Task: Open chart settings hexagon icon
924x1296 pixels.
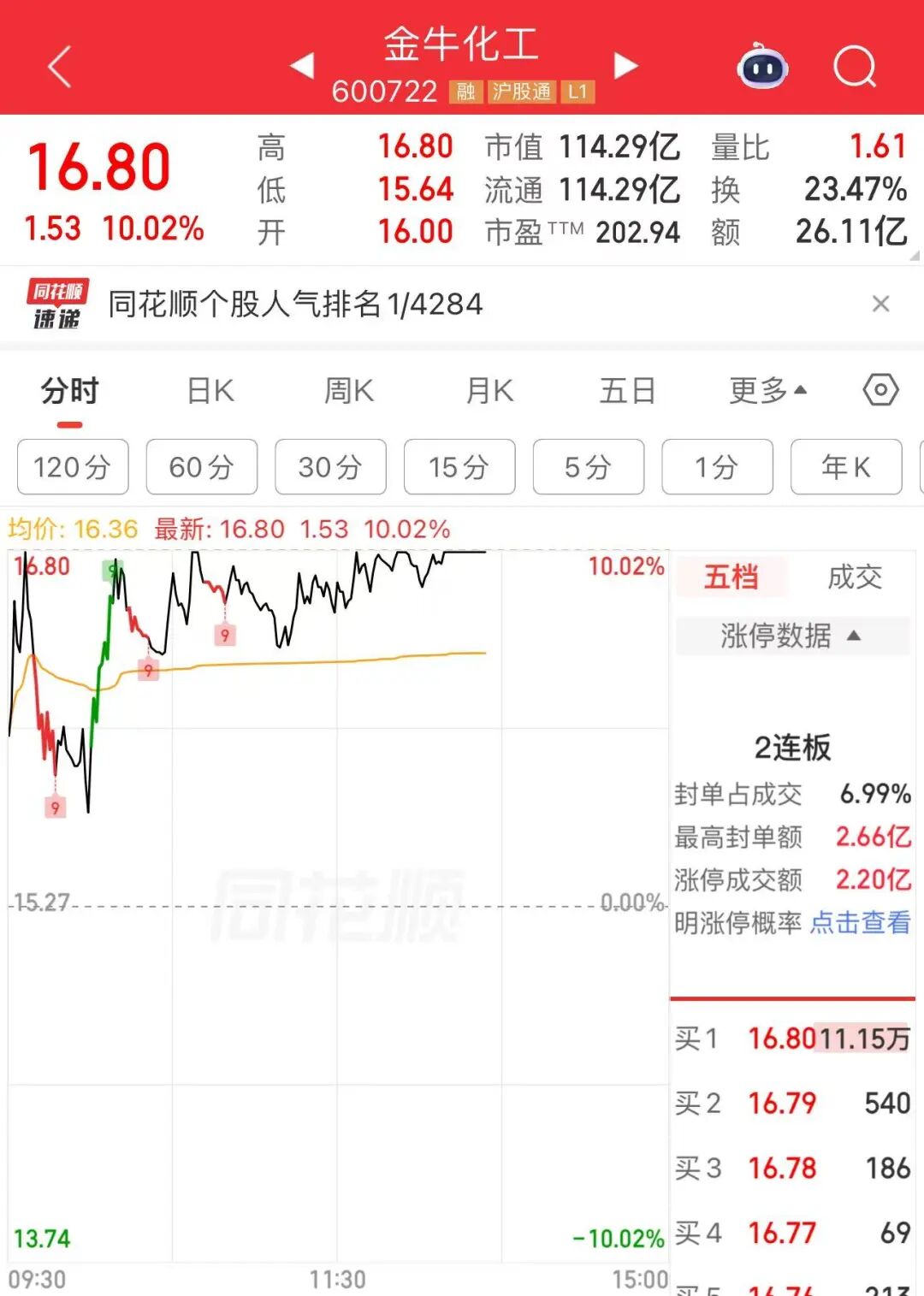Action: [x=880, y=390]
